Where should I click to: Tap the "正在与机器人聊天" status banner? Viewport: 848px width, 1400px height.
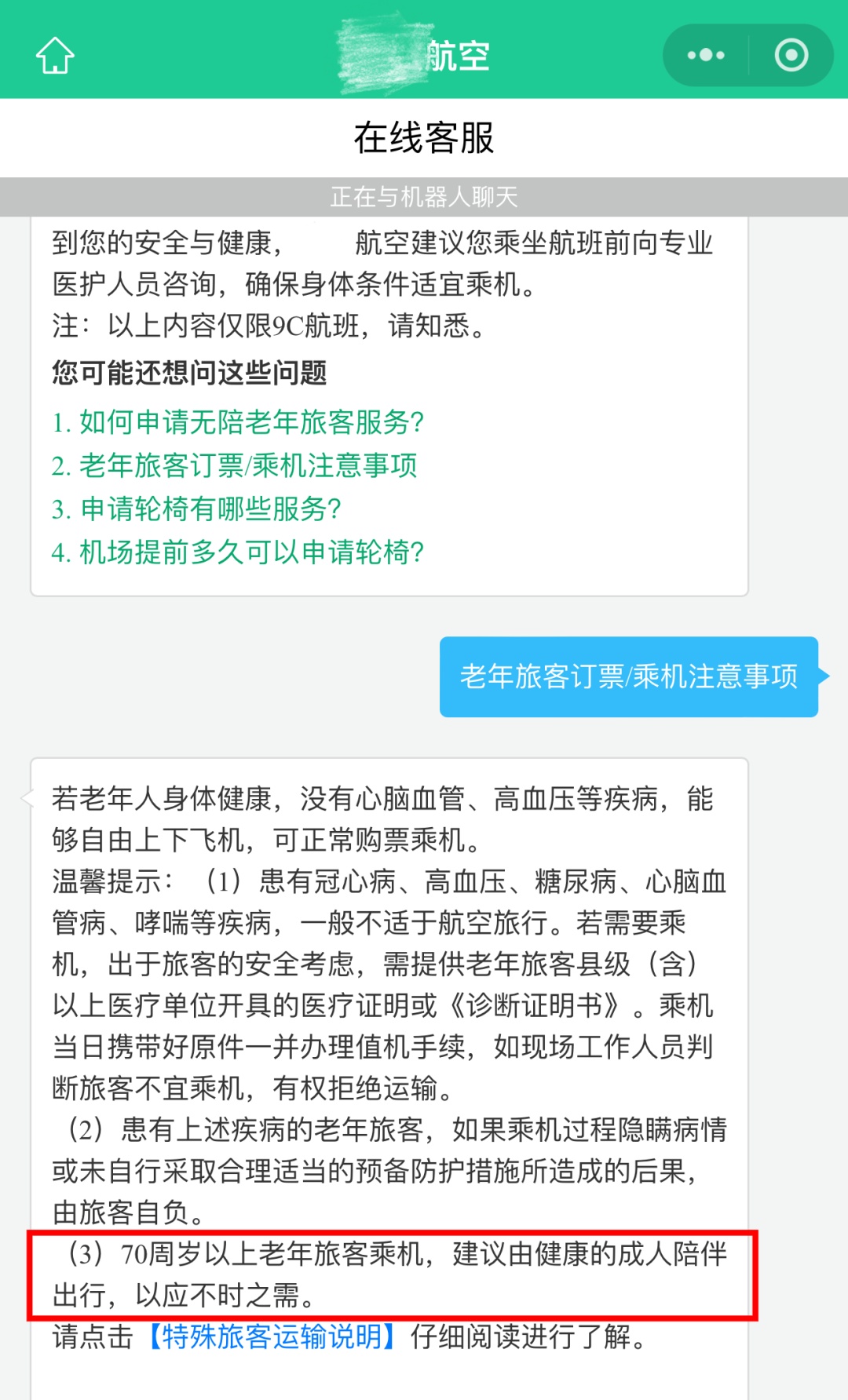tap(424, 196)
